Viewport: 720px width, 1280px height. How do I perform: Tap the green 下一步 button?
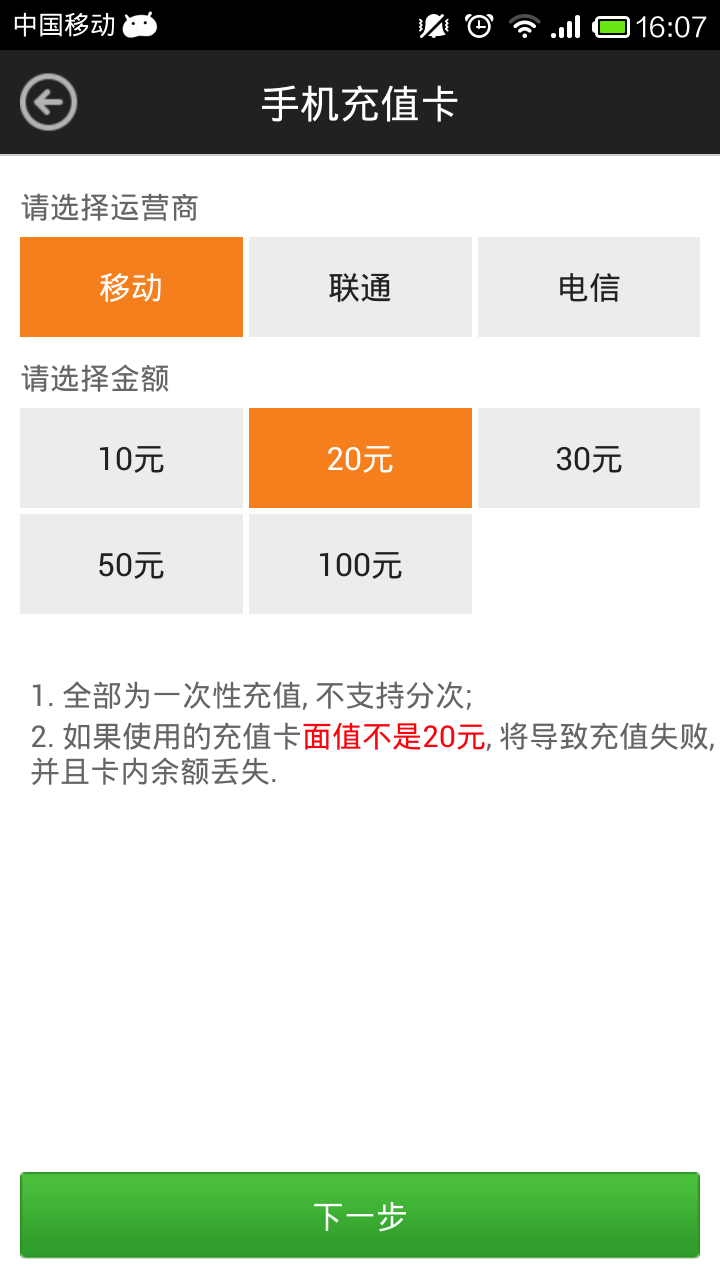pyautogui.click(x=360, y=1215)
